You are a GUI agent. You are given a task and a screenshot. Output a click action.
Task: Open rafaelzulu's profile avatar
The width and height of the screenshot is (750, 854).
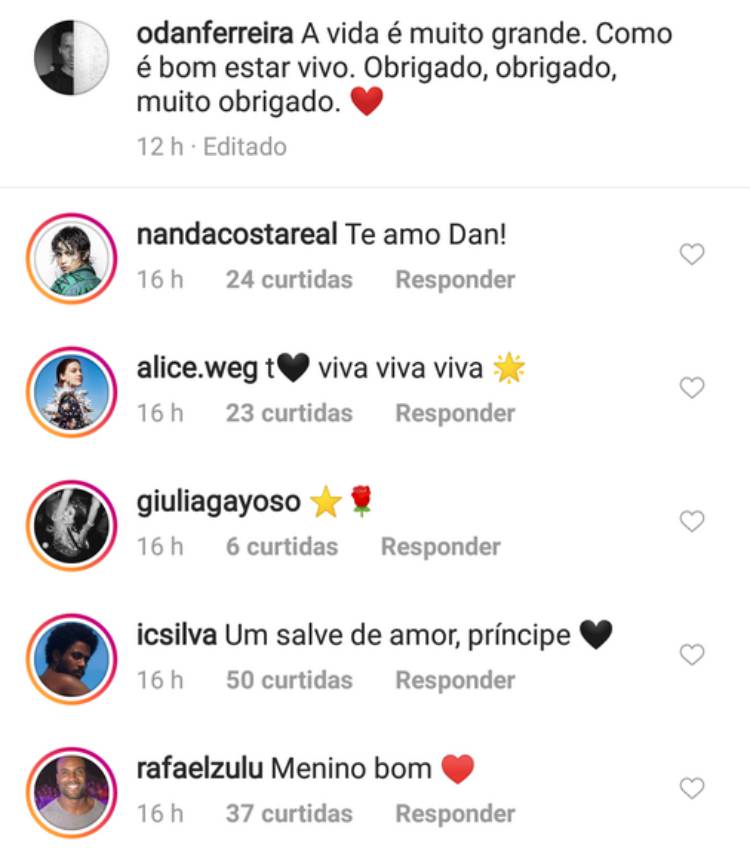click(x=71, y=791)
